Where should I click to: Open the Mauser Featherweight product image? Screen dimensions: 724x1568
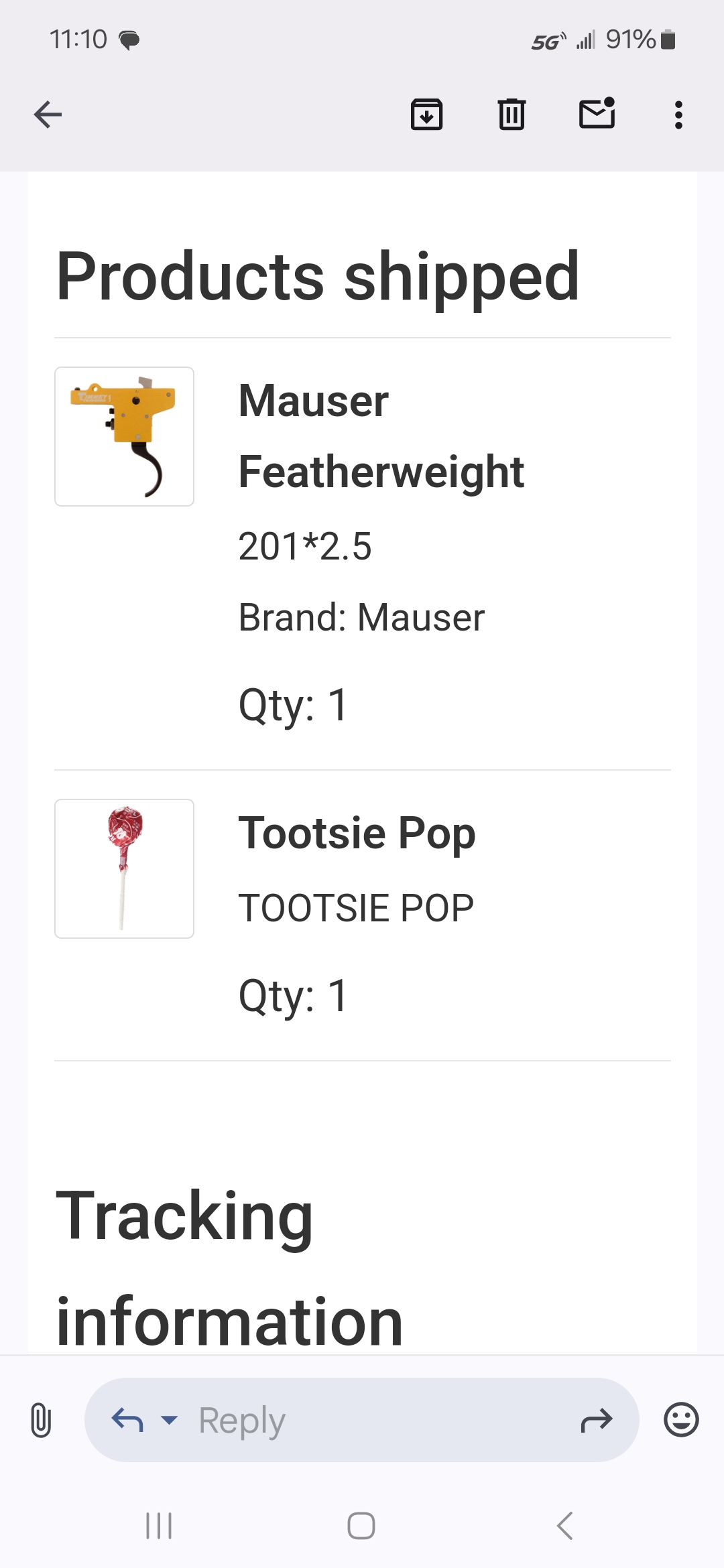[124, 436]
